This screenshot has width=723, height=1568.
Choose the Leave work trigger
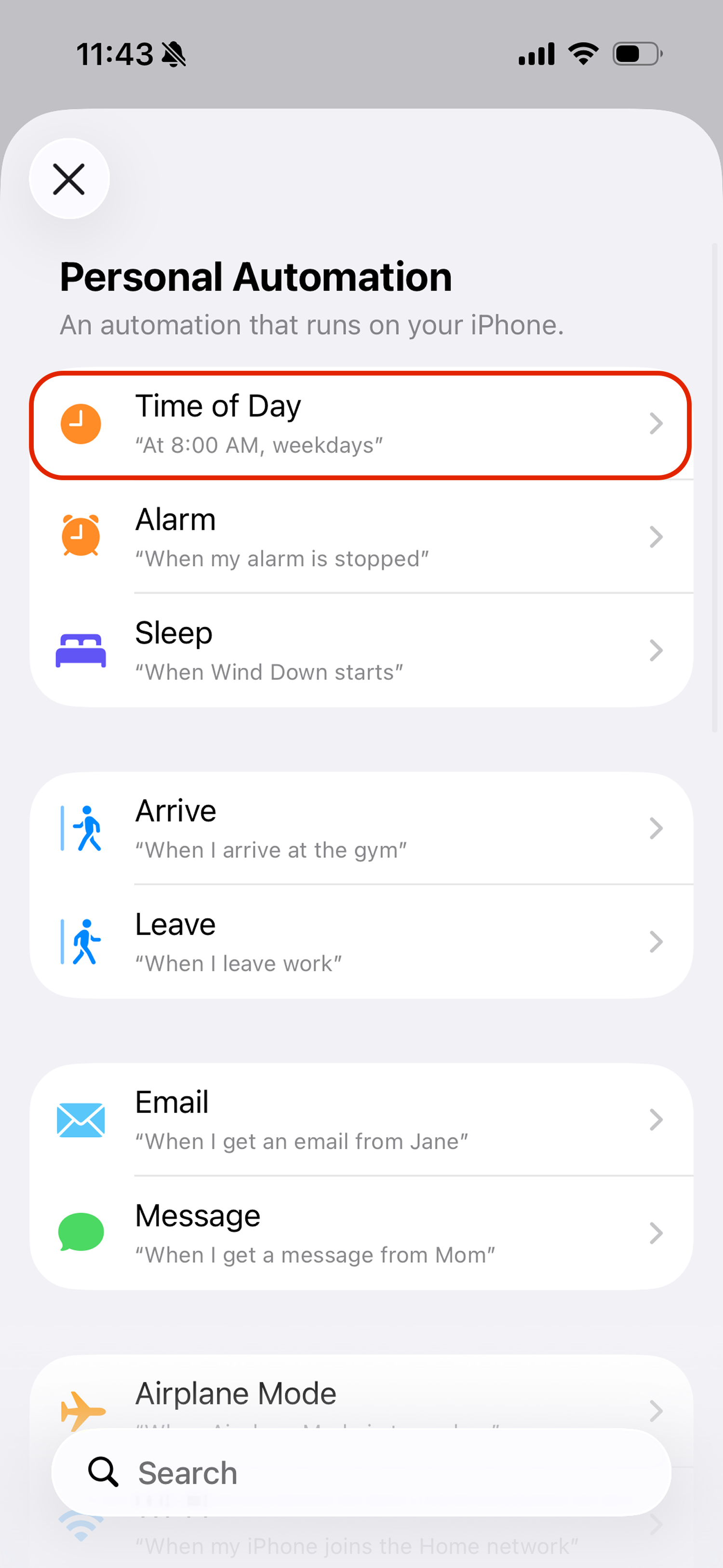[x=361, y=940]
